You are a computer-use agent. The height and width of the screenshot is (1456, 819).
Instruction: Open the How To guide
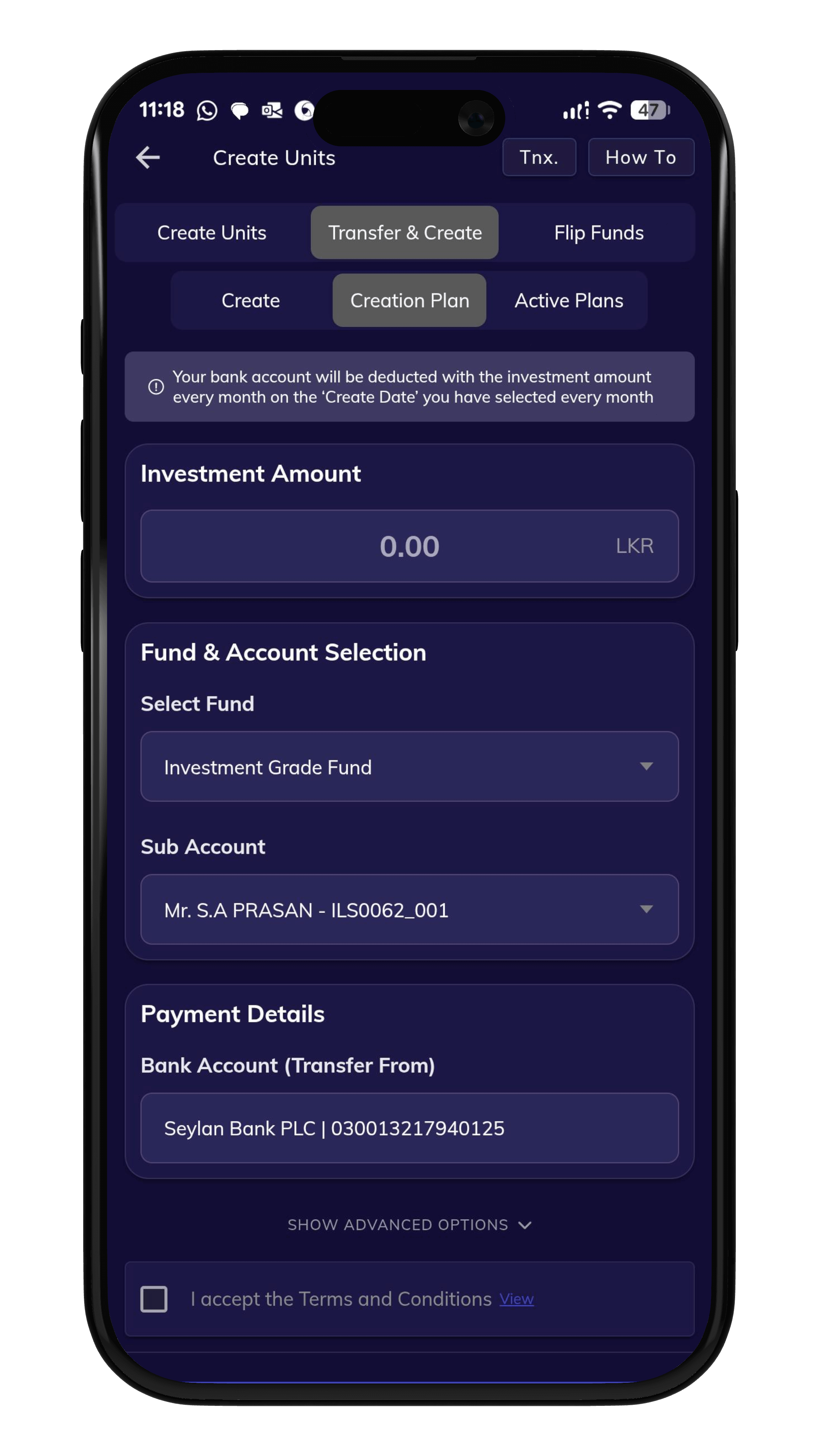[x=641, y=157]
